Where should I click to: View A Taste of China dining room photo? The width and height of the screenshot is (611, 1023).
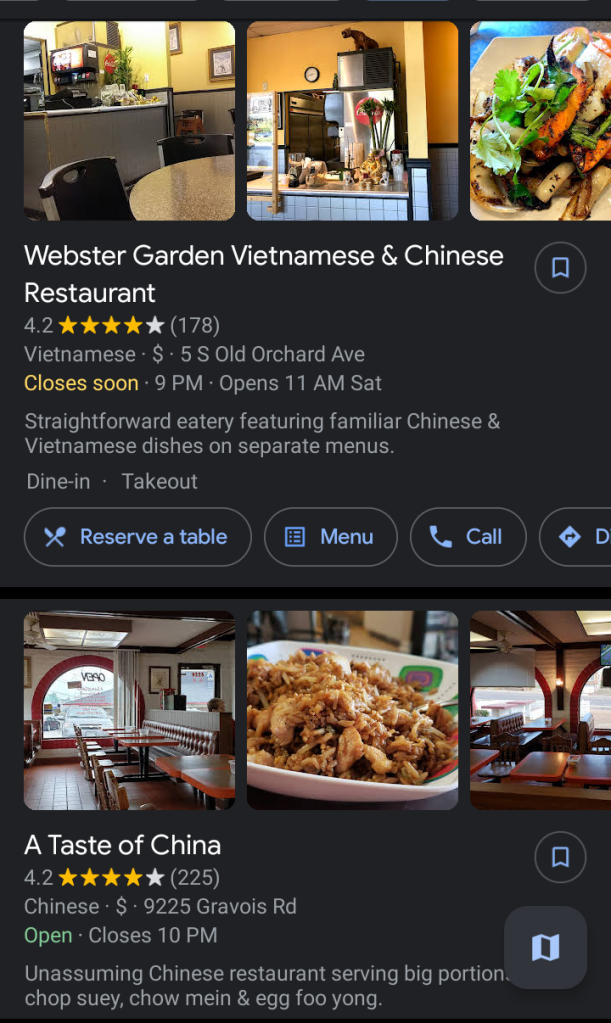129,710
